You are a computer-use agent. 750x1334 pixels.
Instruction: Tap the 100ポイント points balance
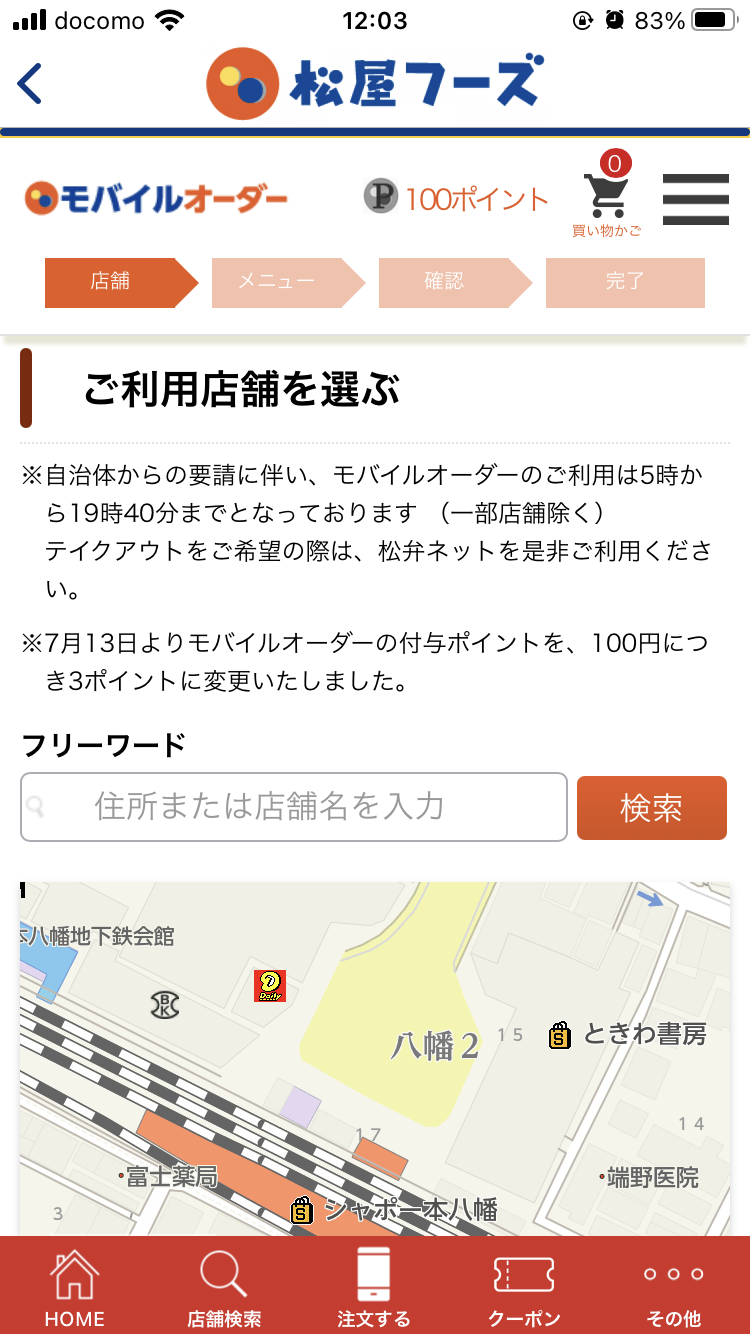pyautogui.click(x=457, y=198)
